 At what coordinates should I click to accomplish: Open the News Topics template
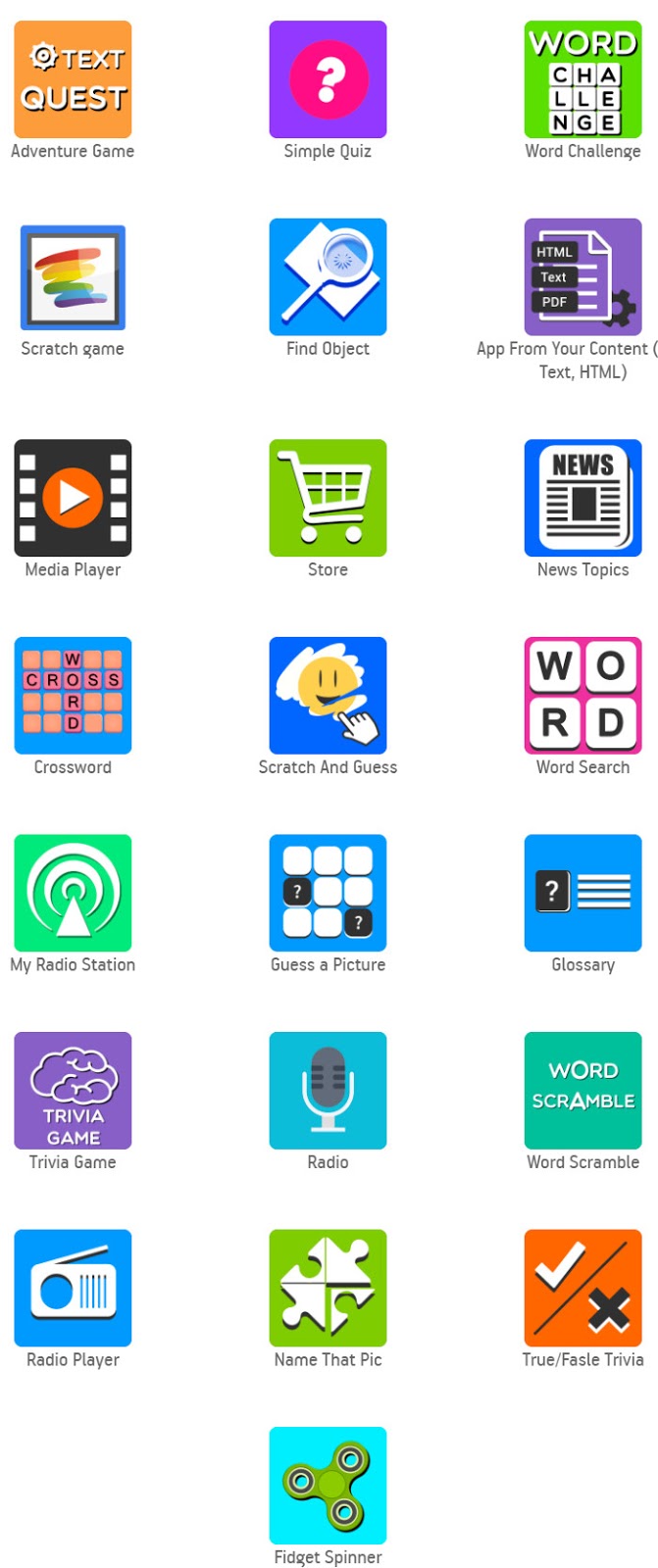pos(582,498)
